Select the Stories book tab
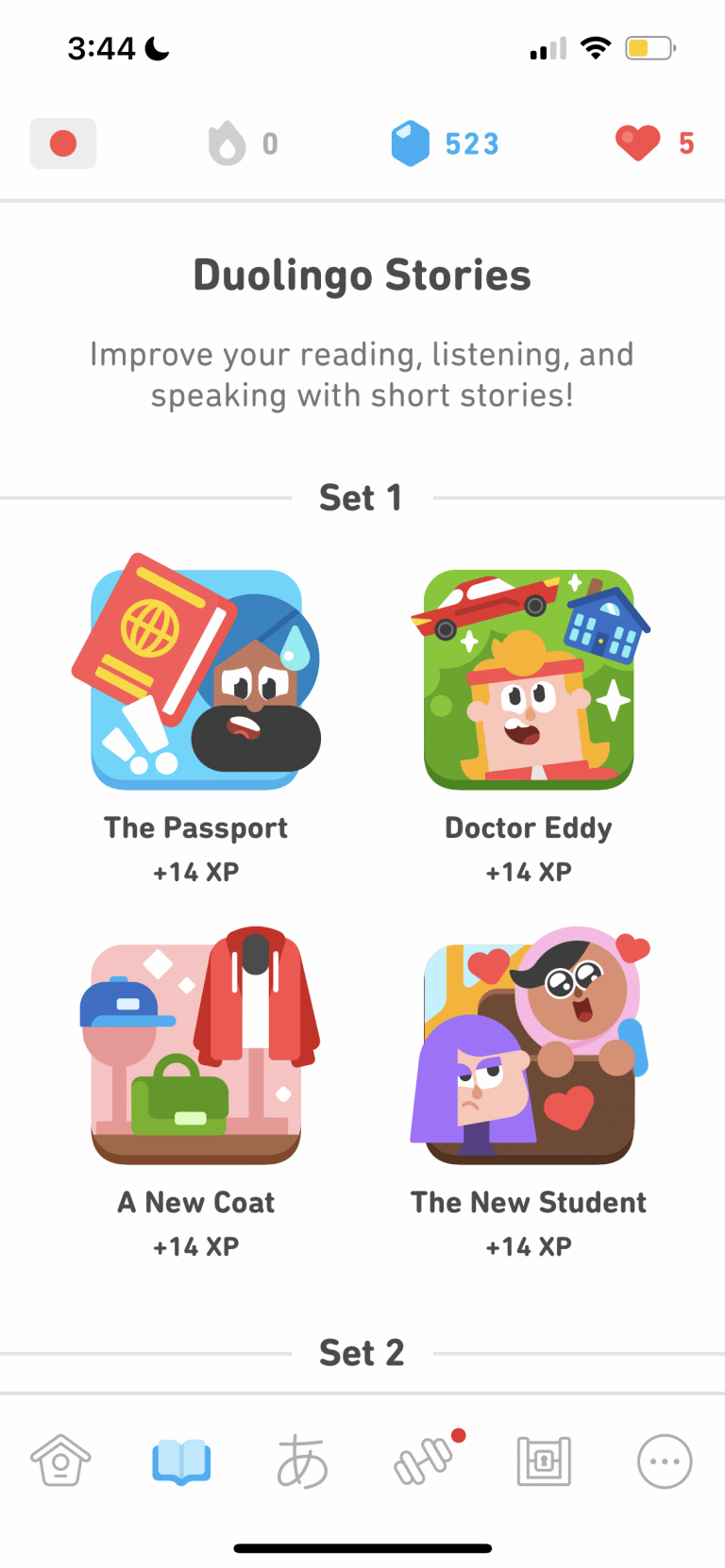Screen dimensions: 725x1568 click(181, 1460)
